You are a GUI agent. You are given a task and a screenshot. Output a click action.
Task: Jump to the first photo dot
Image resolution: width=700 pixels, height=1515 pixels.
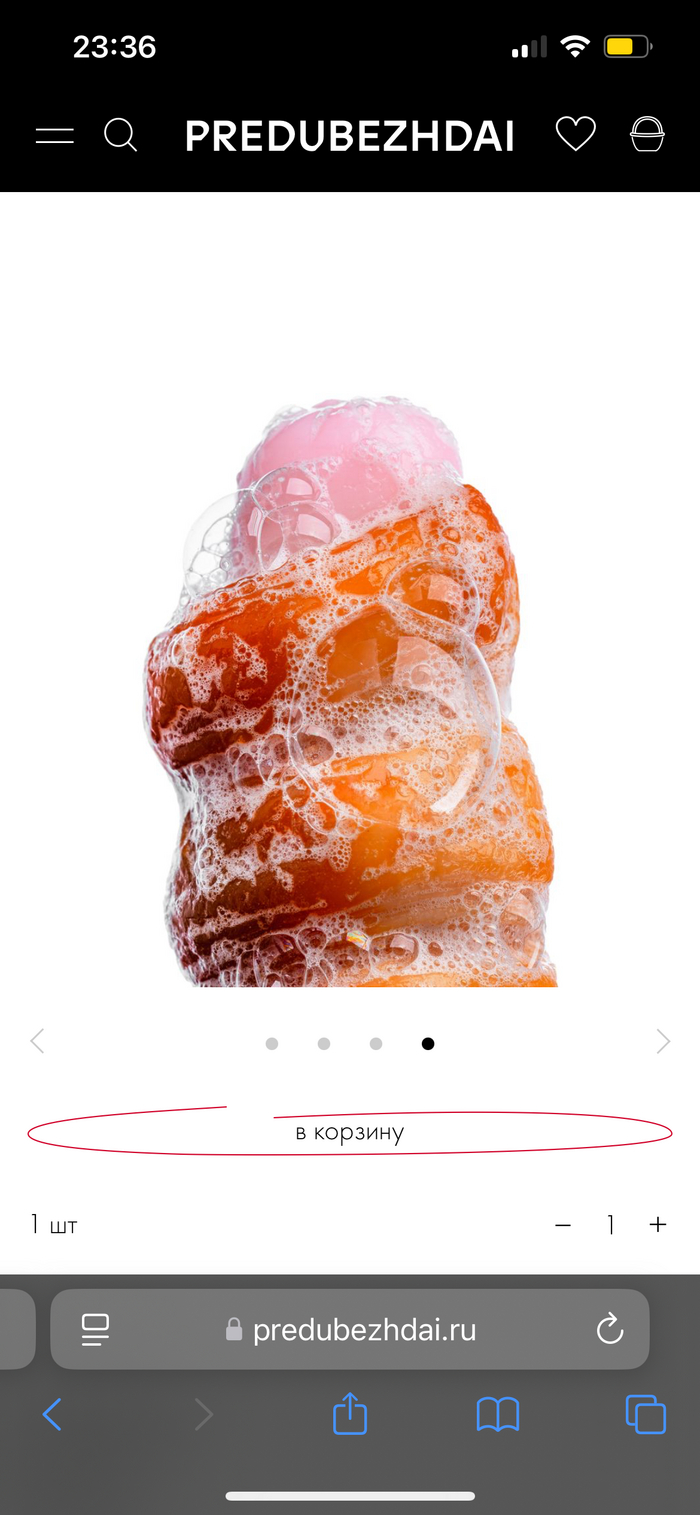[x=272, y=1043]
